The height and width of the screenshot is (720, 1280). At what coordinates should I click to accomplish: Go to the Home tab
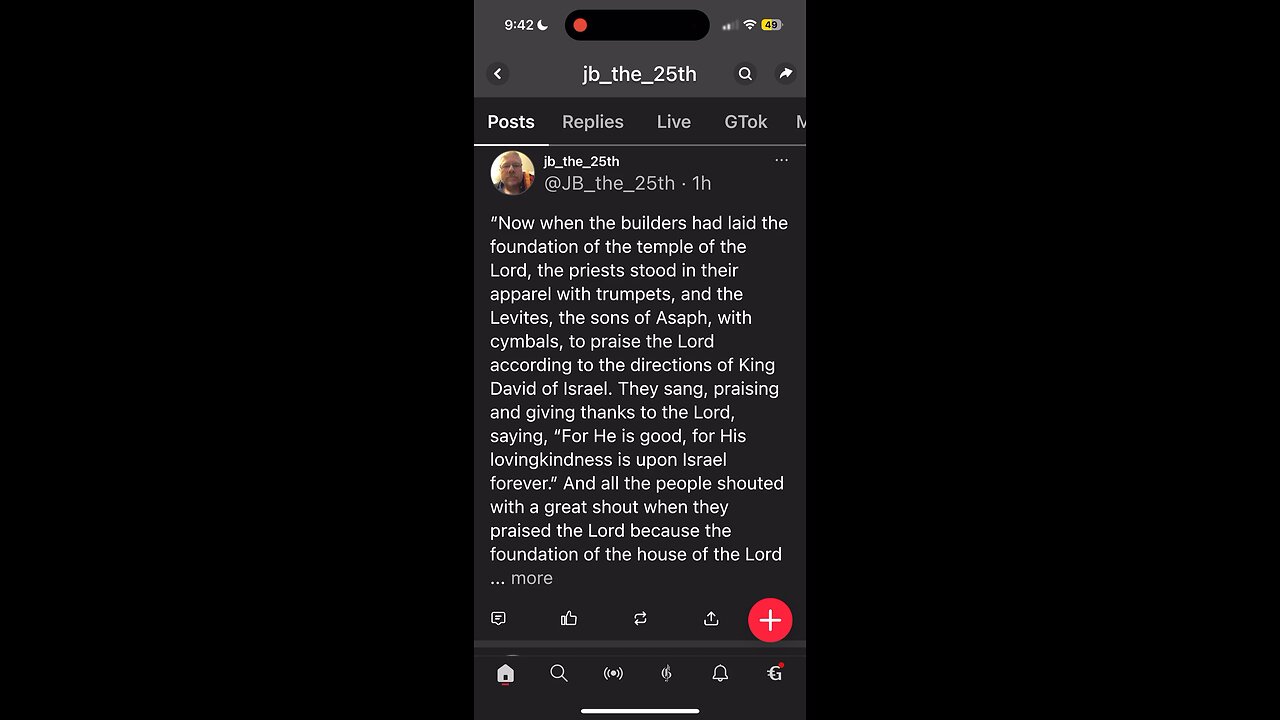pyautogui.click(x=505, y=674)
